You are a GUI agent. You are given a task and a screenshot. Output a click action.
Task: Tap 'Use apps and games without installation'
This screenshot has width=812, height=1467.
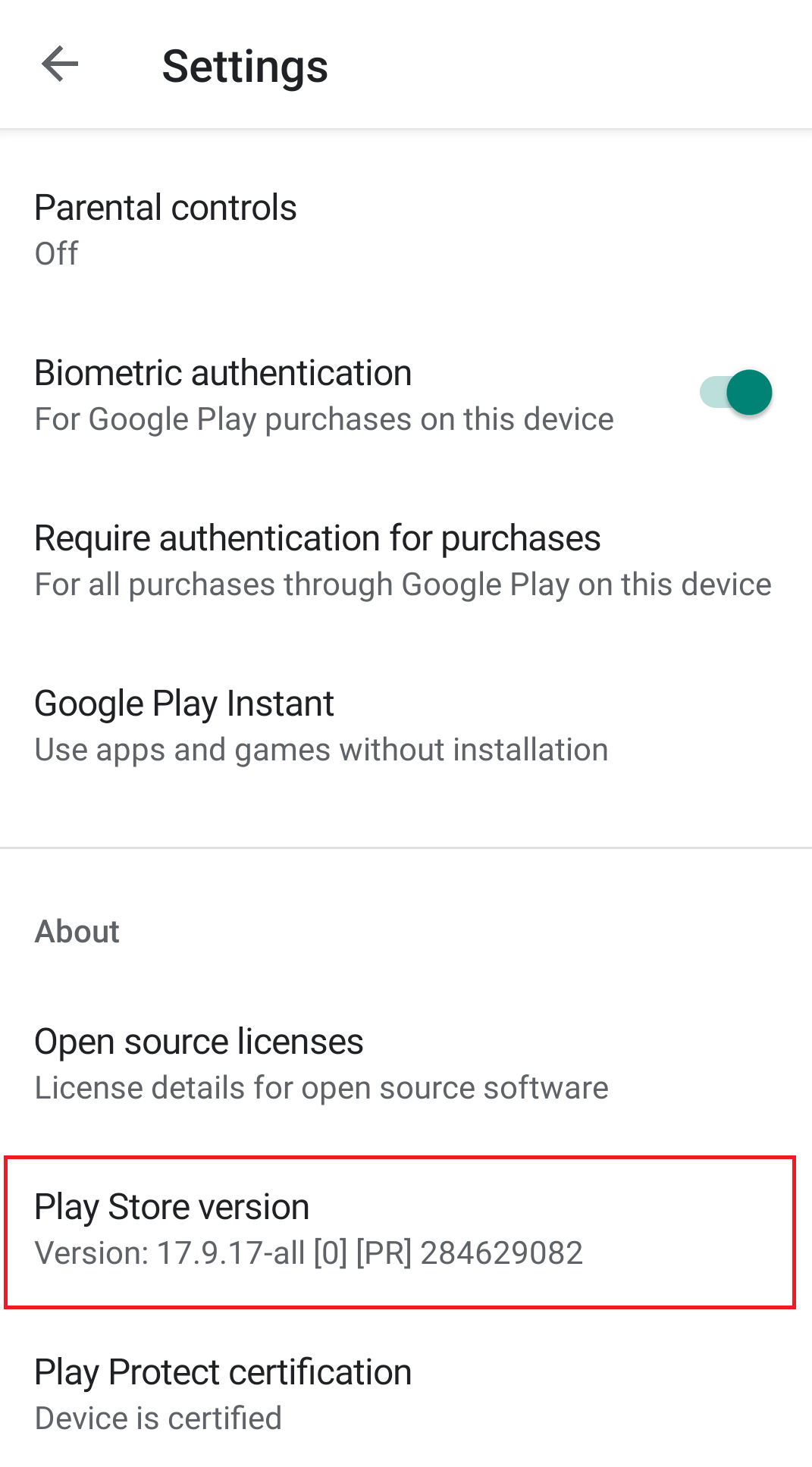[x=321, y=750]
